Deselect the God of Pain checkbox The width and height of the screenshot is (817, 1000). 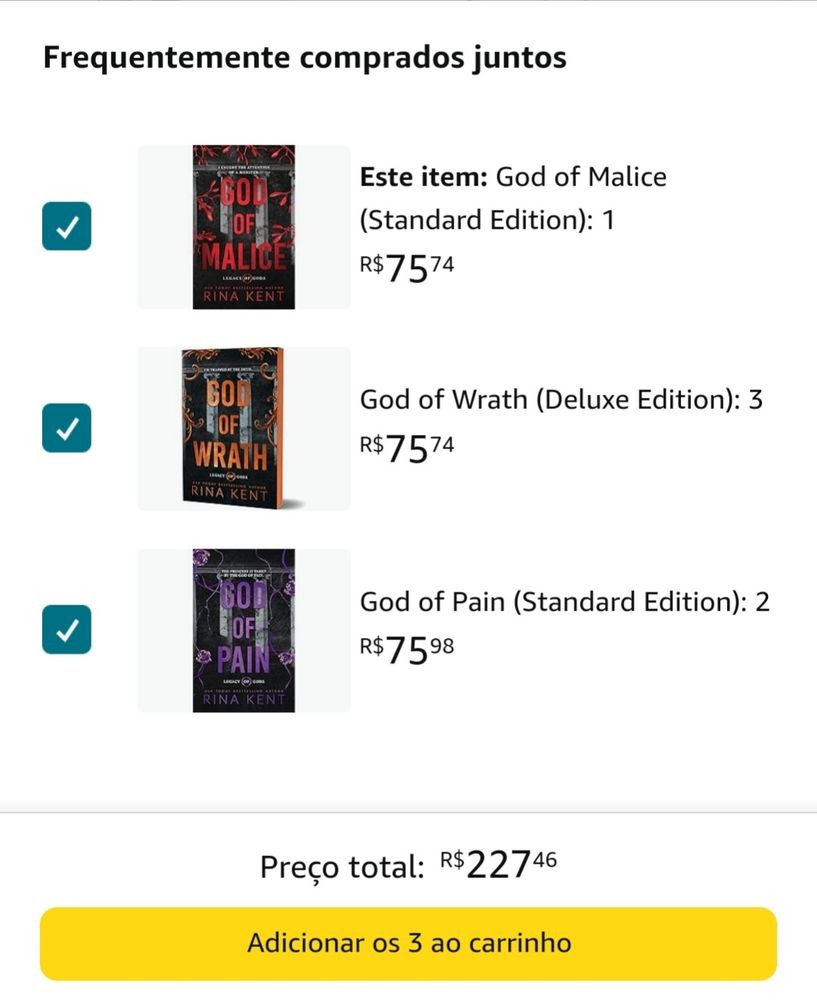click(x=67, y=630)
